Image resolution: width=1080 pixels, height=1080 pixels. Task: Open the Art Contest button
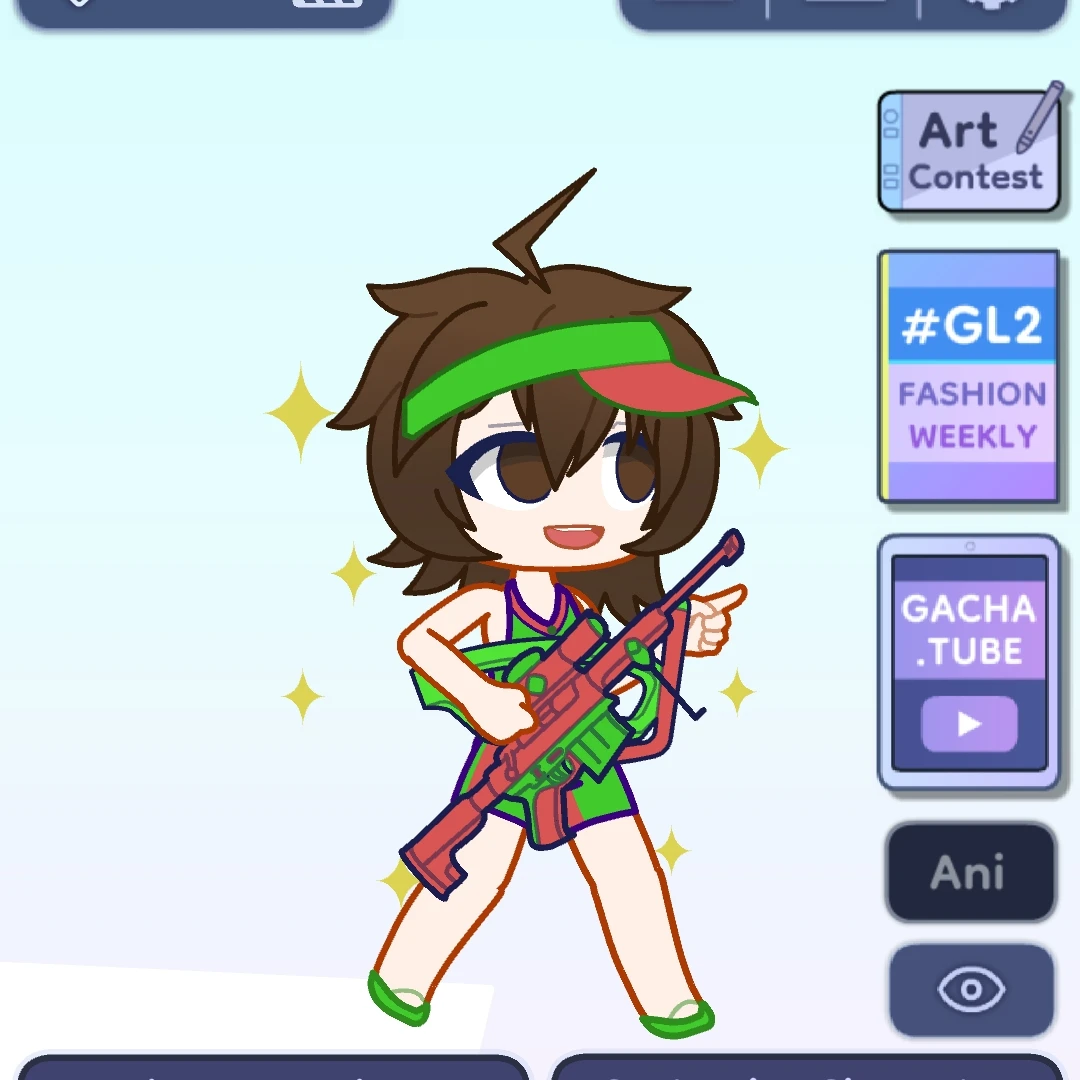coord(968,152)
